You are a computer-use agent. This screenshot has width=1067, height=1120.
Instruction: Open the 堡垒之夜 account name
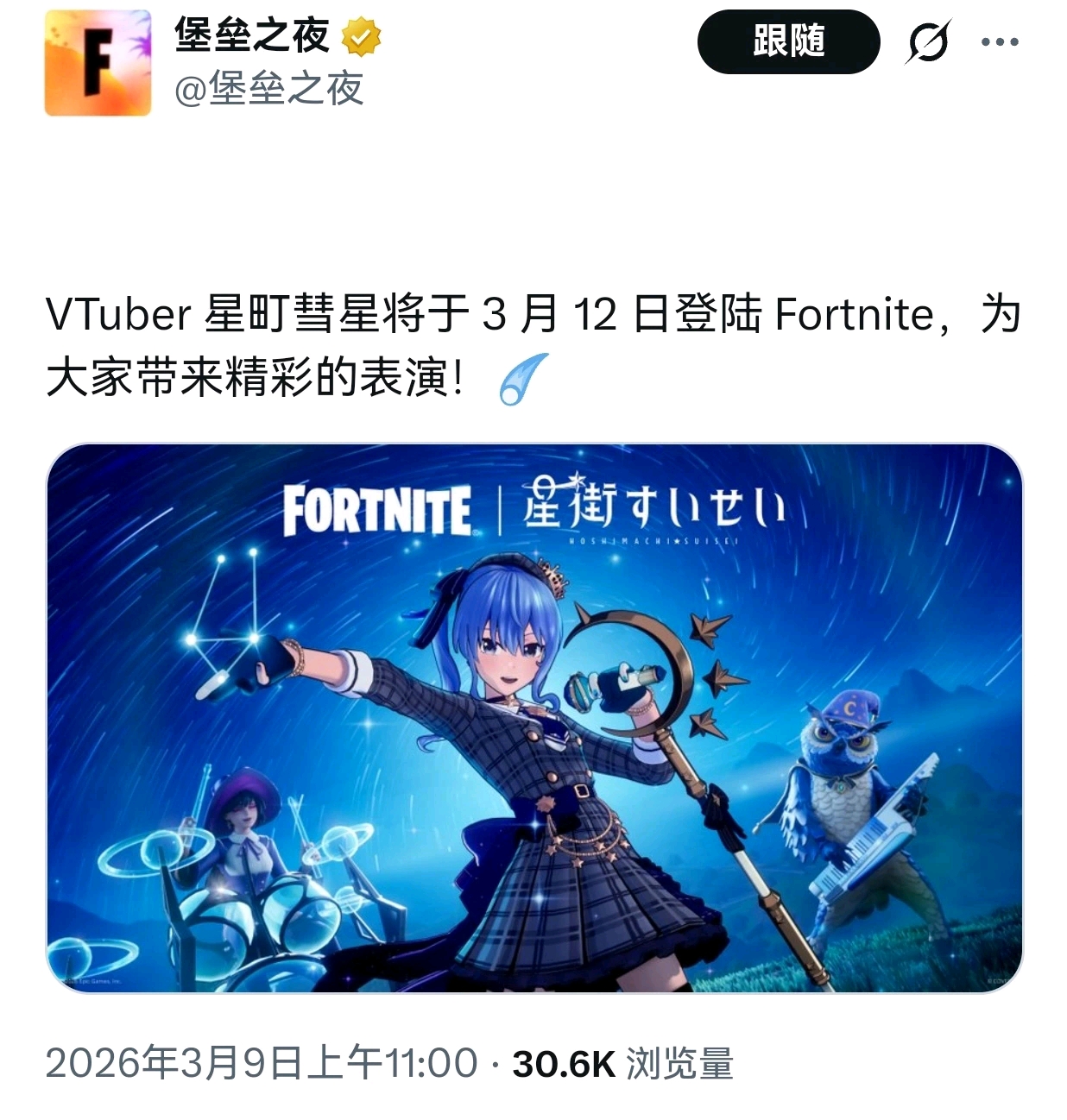pyautogui.click(x=252, y=36)
